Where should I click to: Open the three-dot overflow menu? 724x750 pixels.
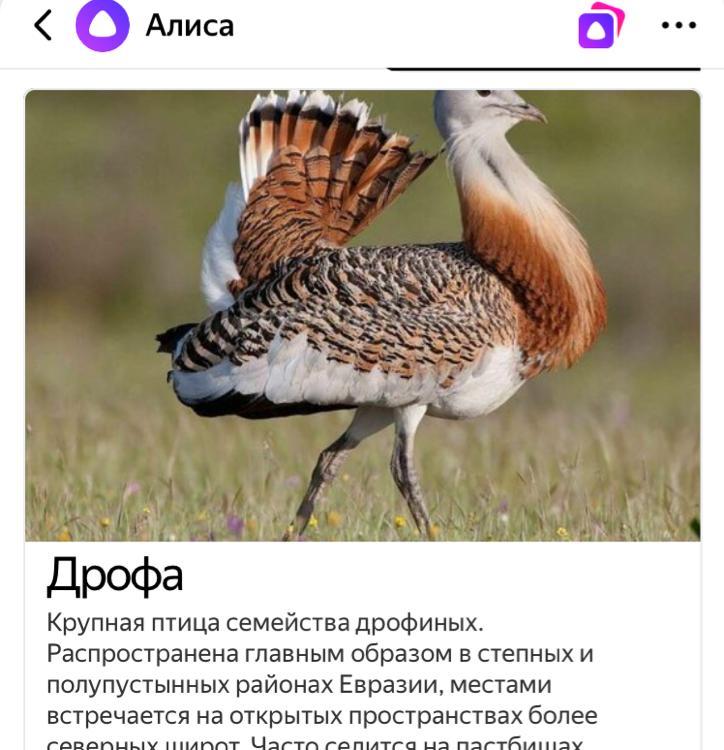[x=679, y=27]
